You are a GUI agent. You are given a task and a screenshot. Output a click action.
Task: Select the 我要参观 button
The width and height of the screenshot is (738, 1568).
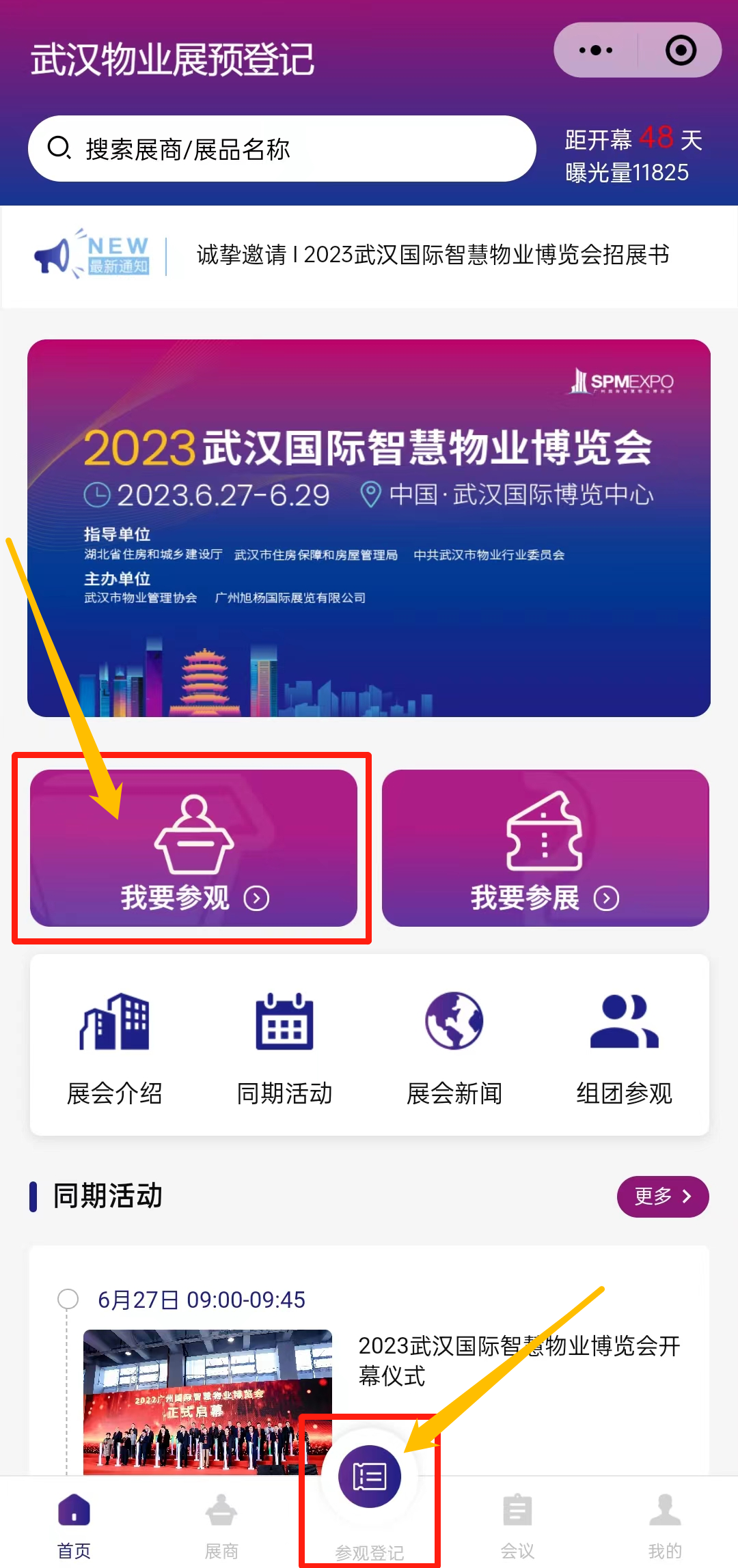194,848
